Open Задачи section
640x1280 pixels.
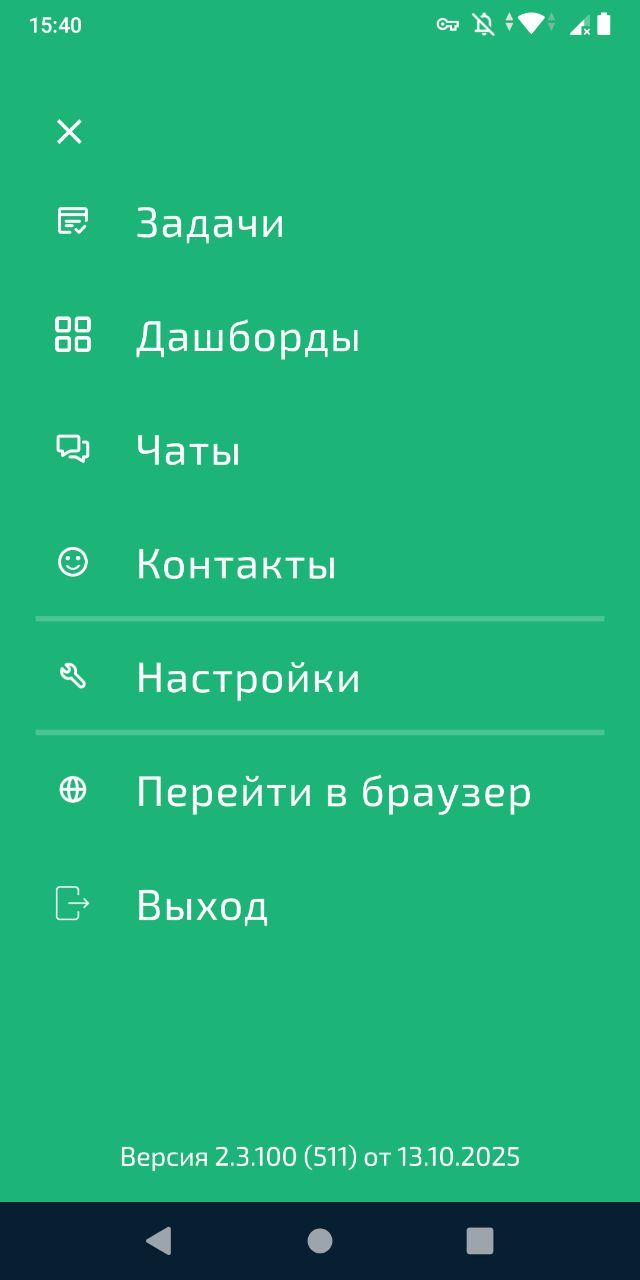point(210,223)
